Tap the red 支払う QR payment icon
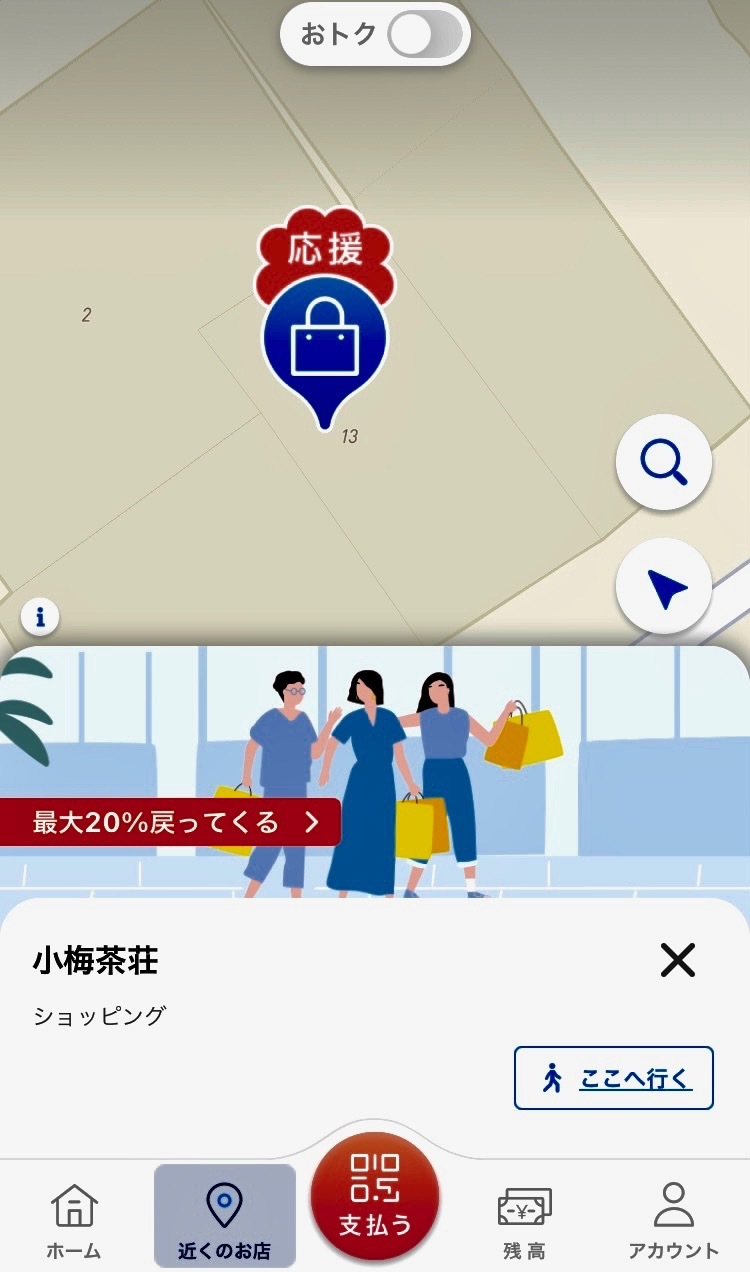The width and height of the screenshot is (750, 1272). pos(375,1195)
